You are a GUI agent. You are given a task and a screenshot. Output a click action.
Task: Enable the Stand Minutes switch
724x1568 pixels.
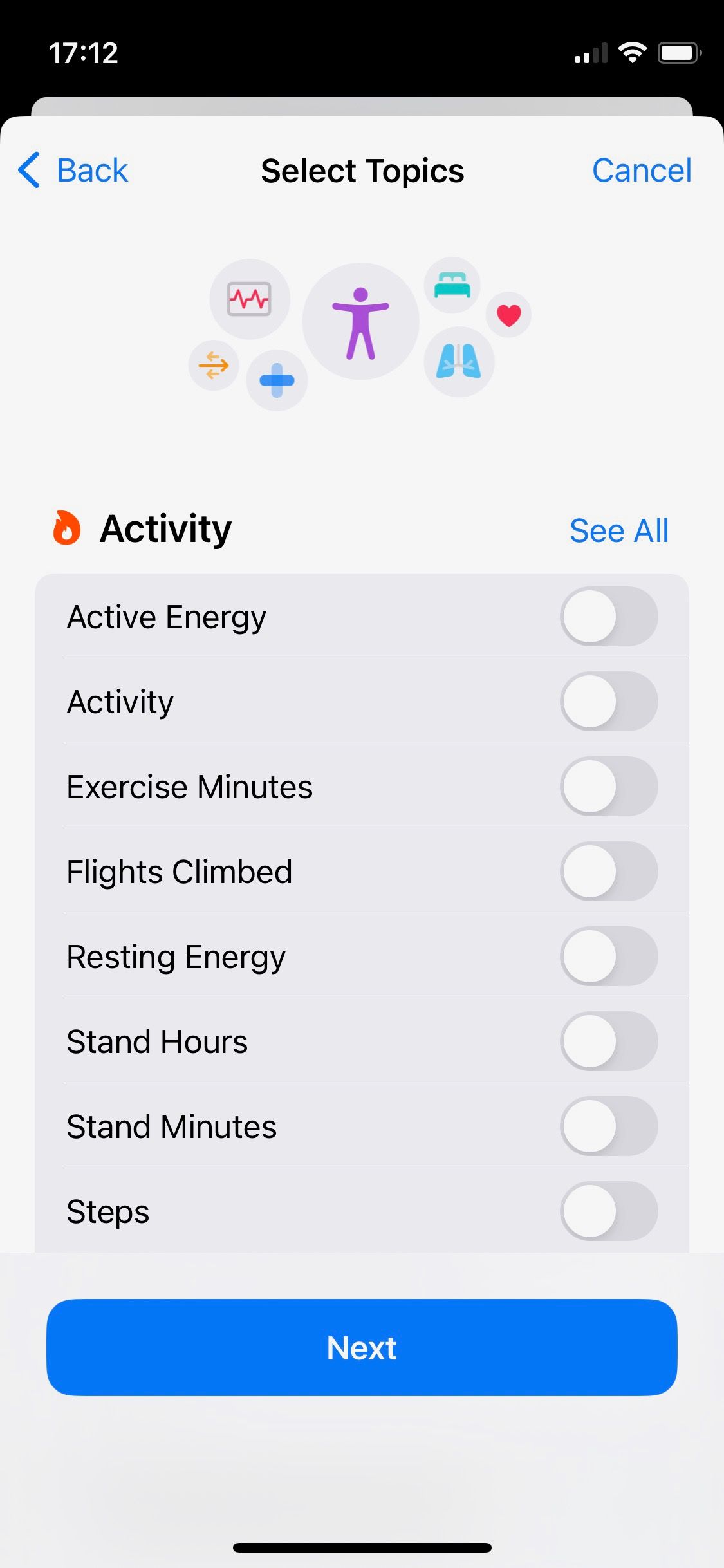pos(608,1126)
